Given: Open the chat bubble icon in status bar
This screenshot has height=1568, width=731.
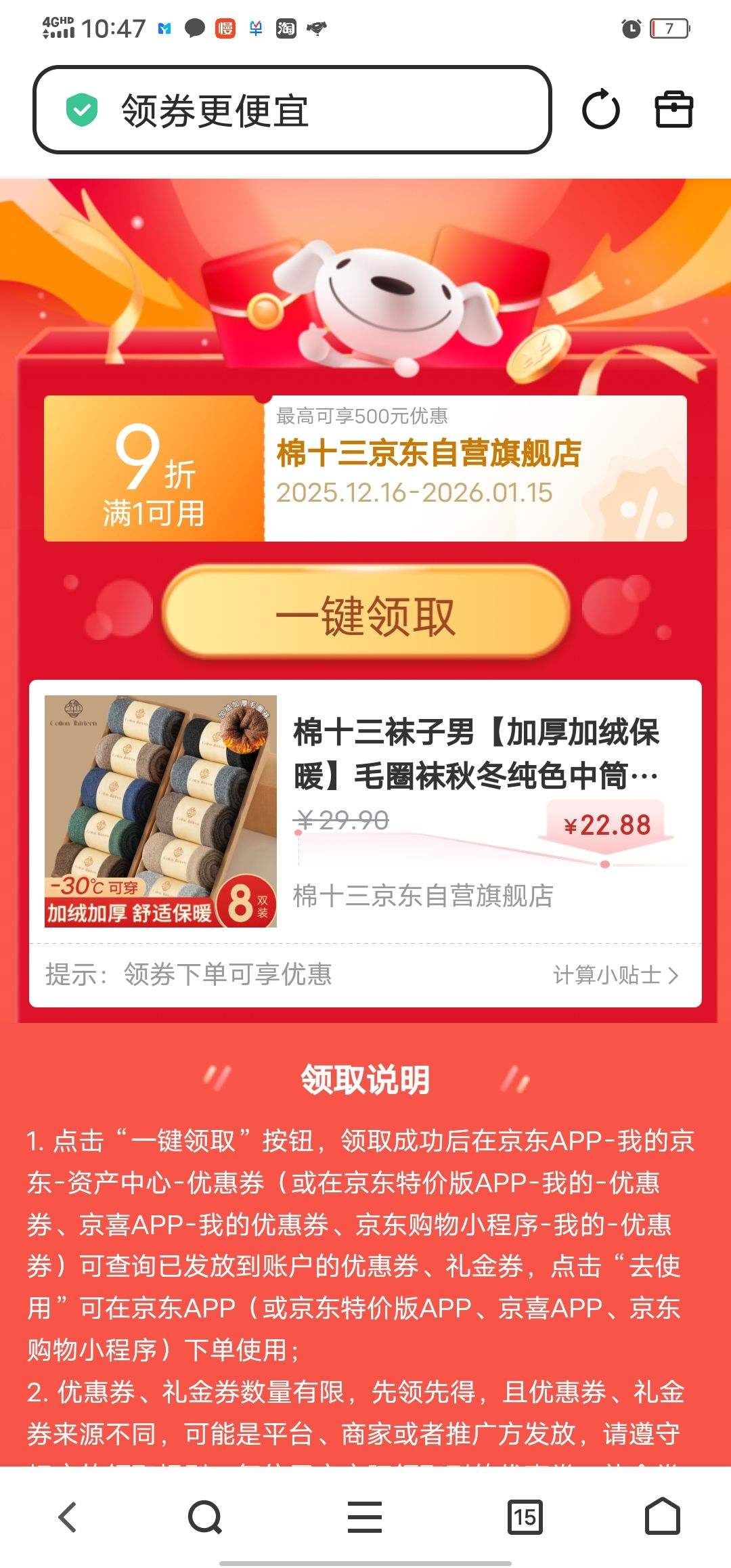Looking at the screenshot, I should coord(194,28).
